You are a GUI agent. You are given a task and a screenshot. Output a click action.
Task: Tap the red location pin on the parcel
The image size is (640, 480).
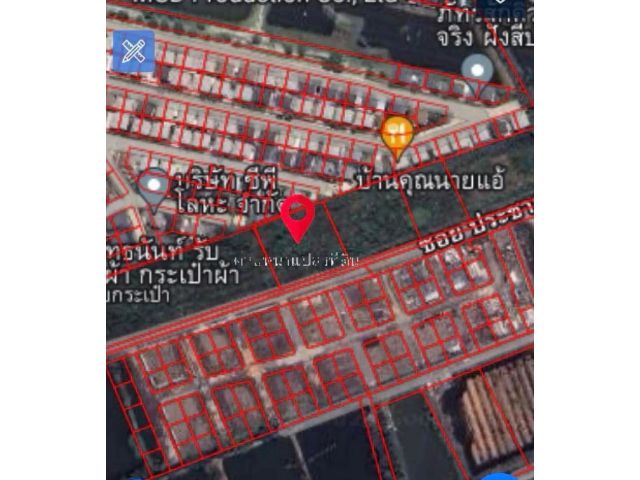[x=297, y=217]
